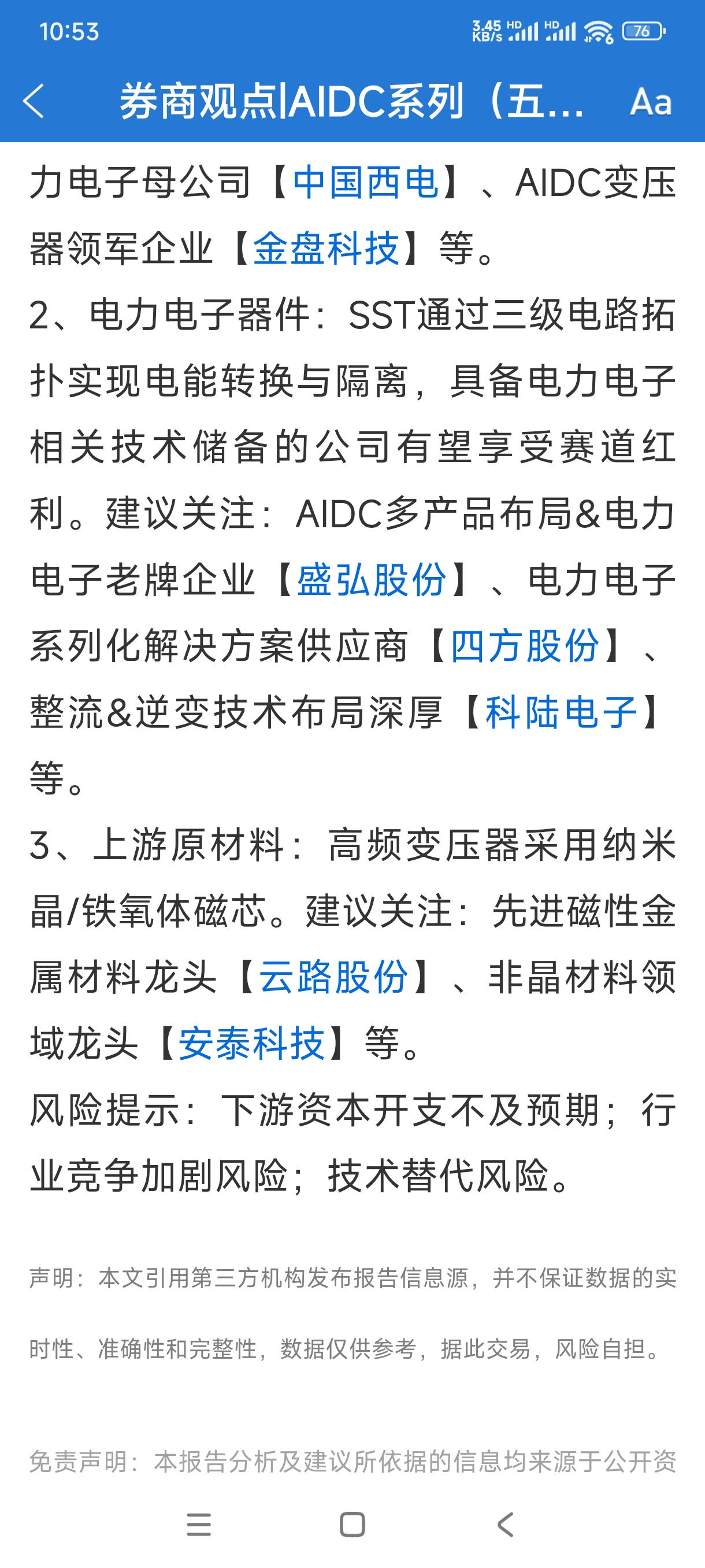Tap the system home button
Viewport: 705px width, 1568px height.
[352, 1524]
